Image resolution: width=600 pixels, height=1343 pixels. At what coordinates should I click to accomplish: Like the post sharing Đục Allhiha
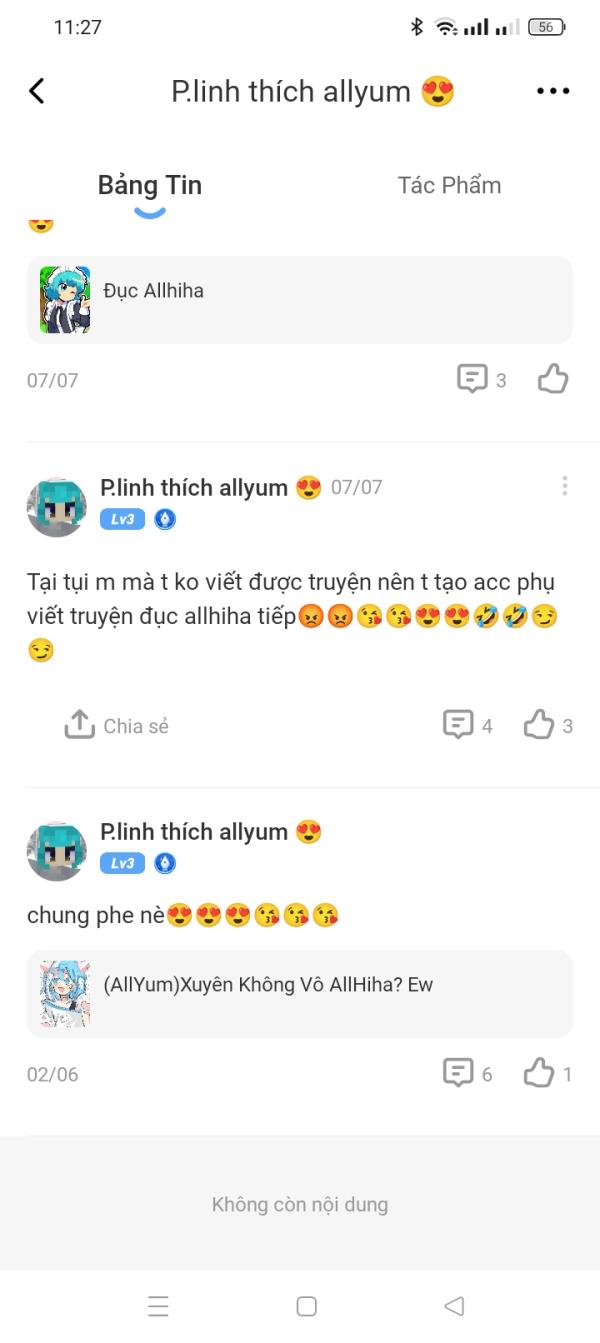click(x=553, y=379)
